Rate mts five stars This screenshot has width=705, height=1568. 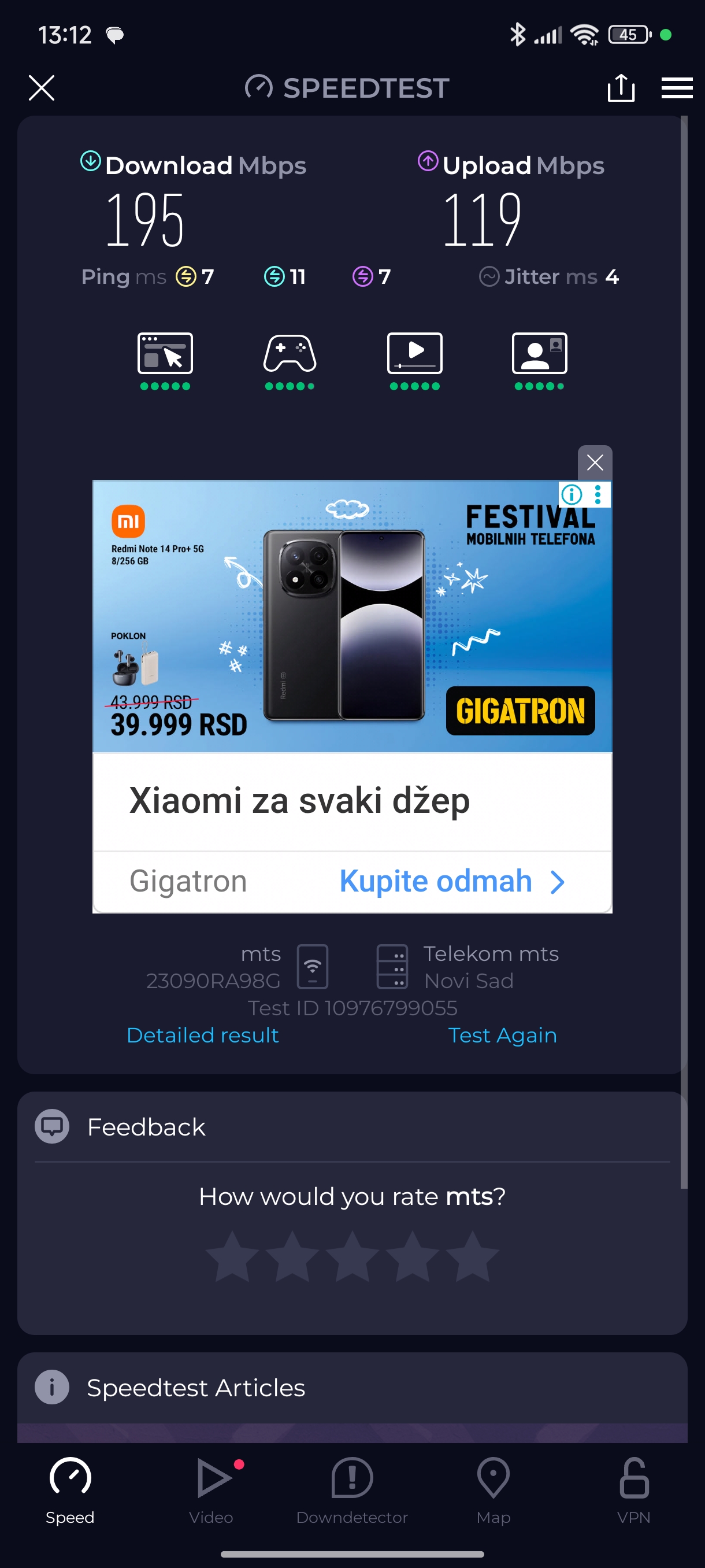[x=472, y=1257]
